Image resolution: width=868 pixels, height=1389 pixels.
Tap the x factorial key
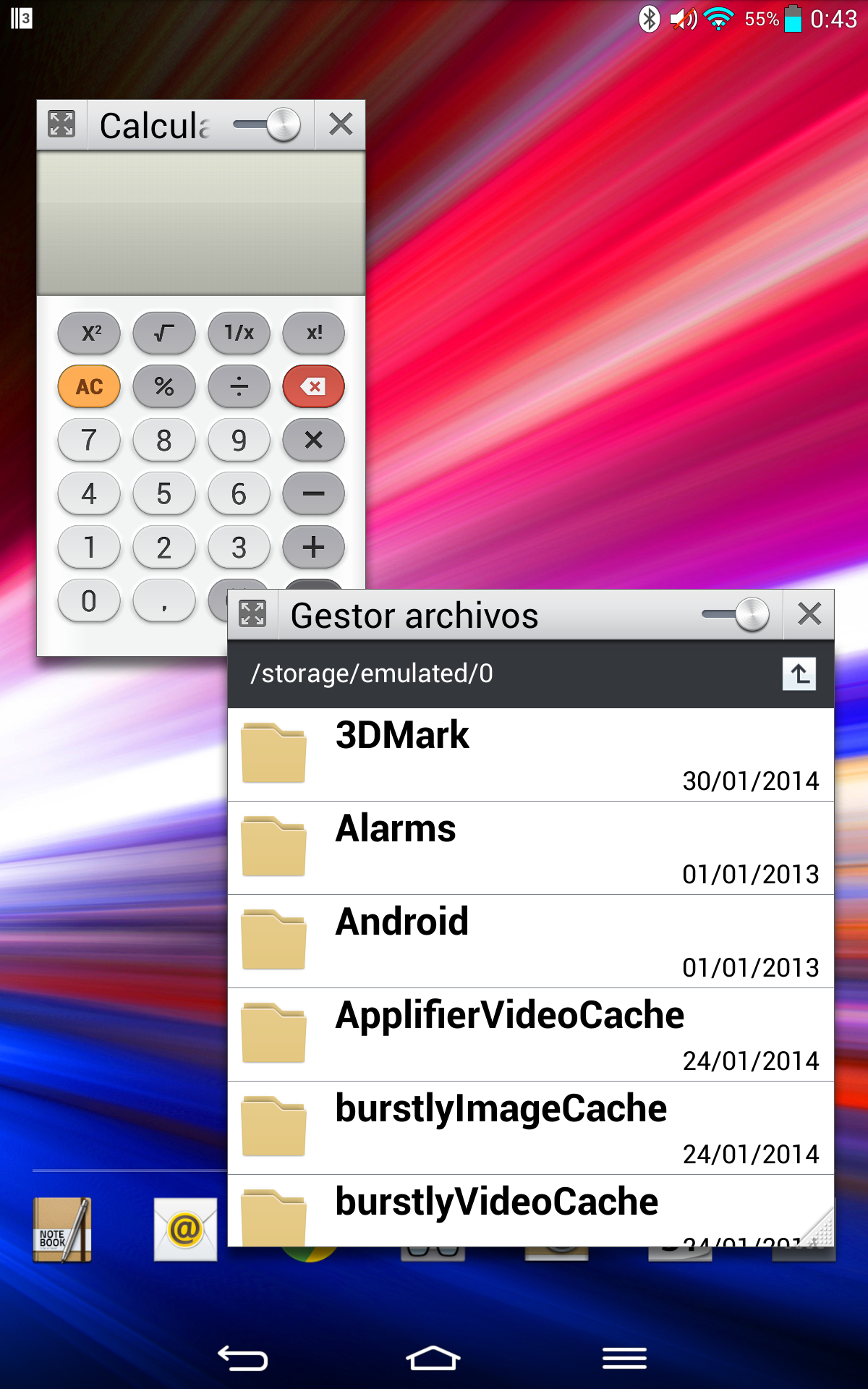pos(313,333)
